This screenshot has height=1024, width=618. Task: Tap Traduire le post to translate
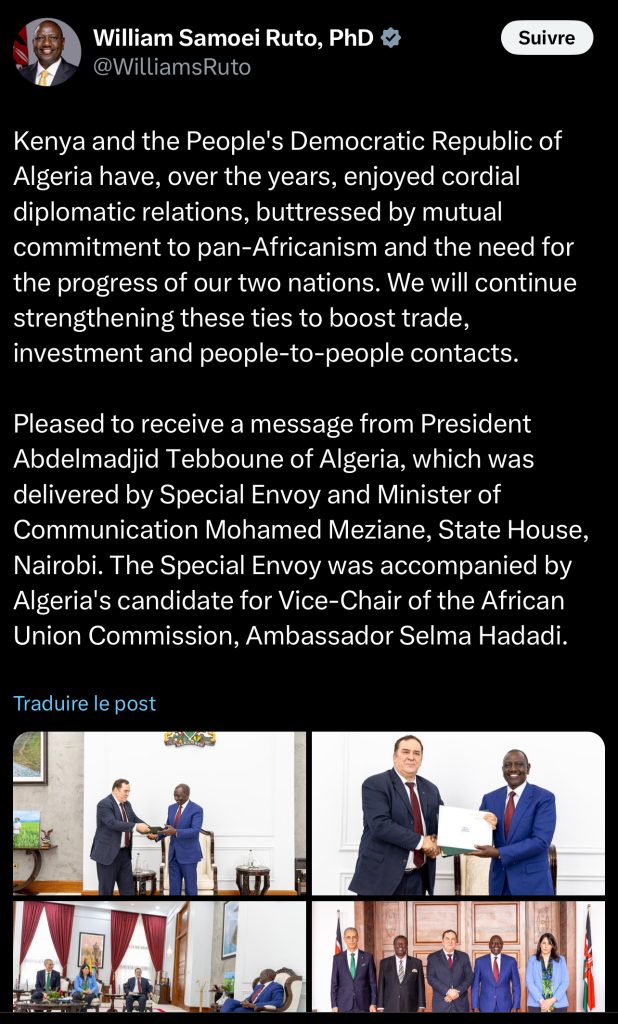tap(85, 703)
